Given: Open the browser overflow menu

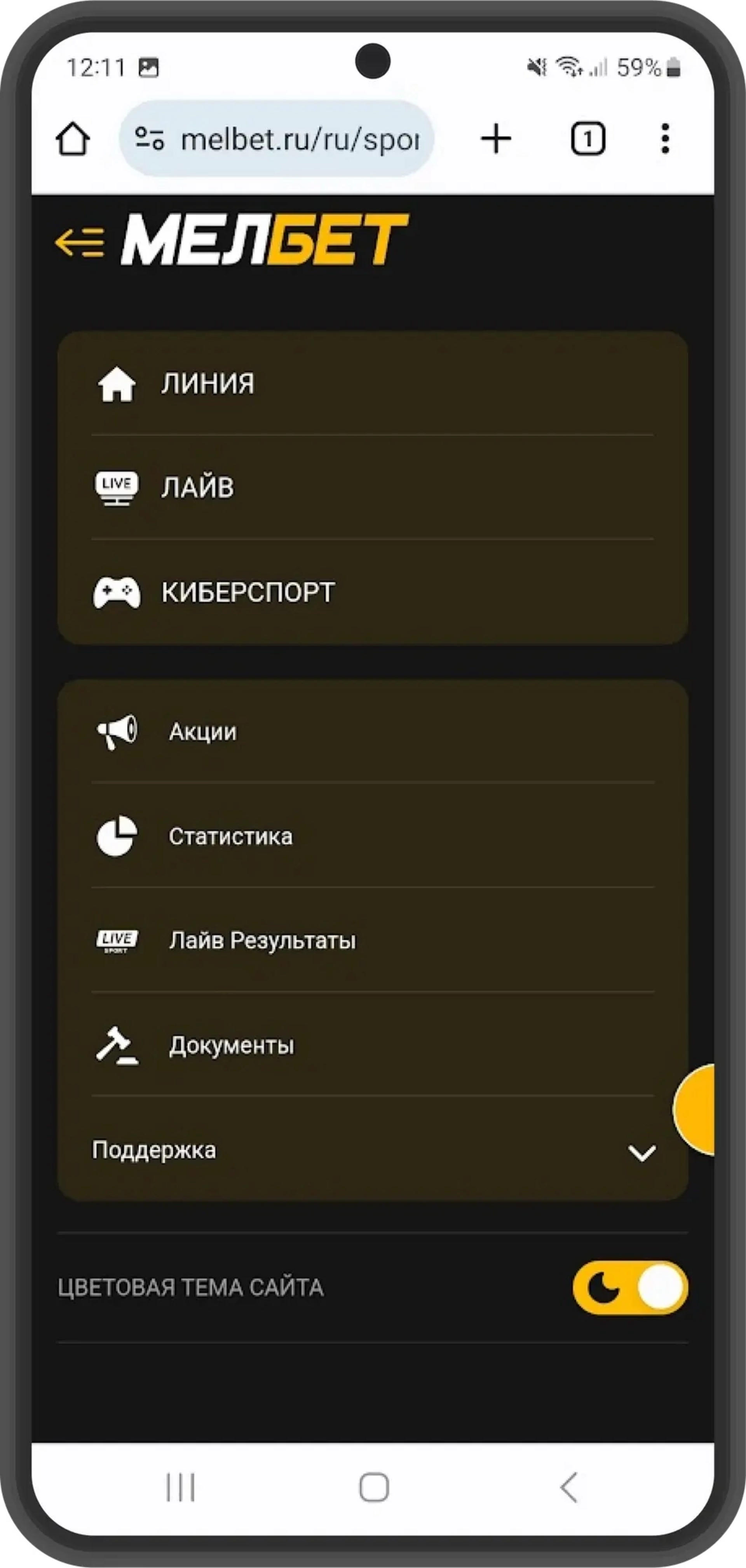Looking at the screenshot, I should (x=665, y=139).
